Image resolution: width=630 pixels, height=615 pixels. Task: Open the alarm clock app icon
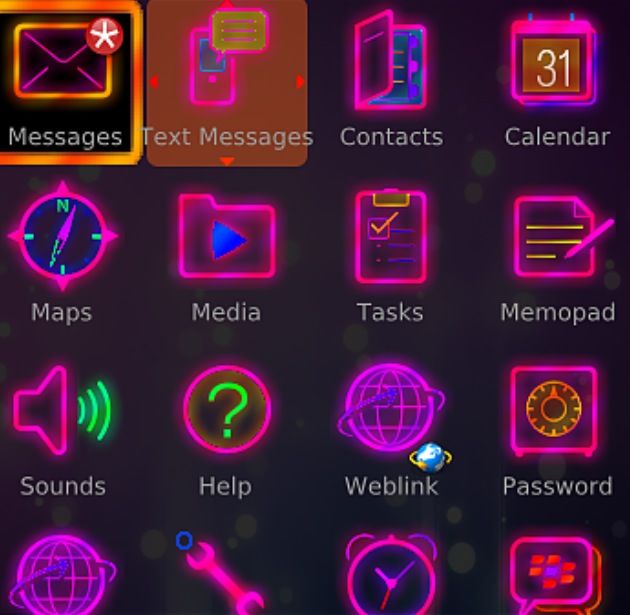[391, 578]
